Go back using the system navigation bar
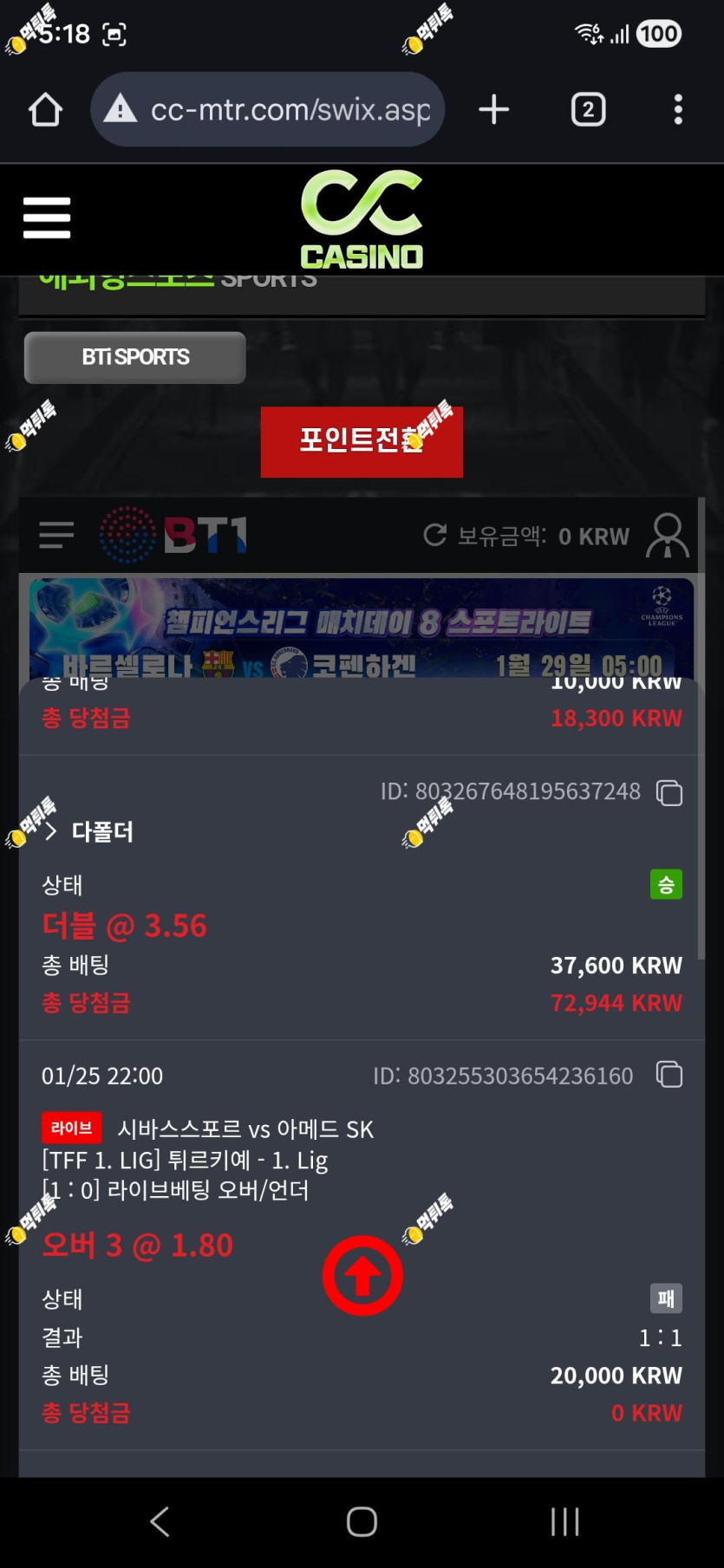Viewport: 724px width, 1568px height. click(x=160, y=1521)
